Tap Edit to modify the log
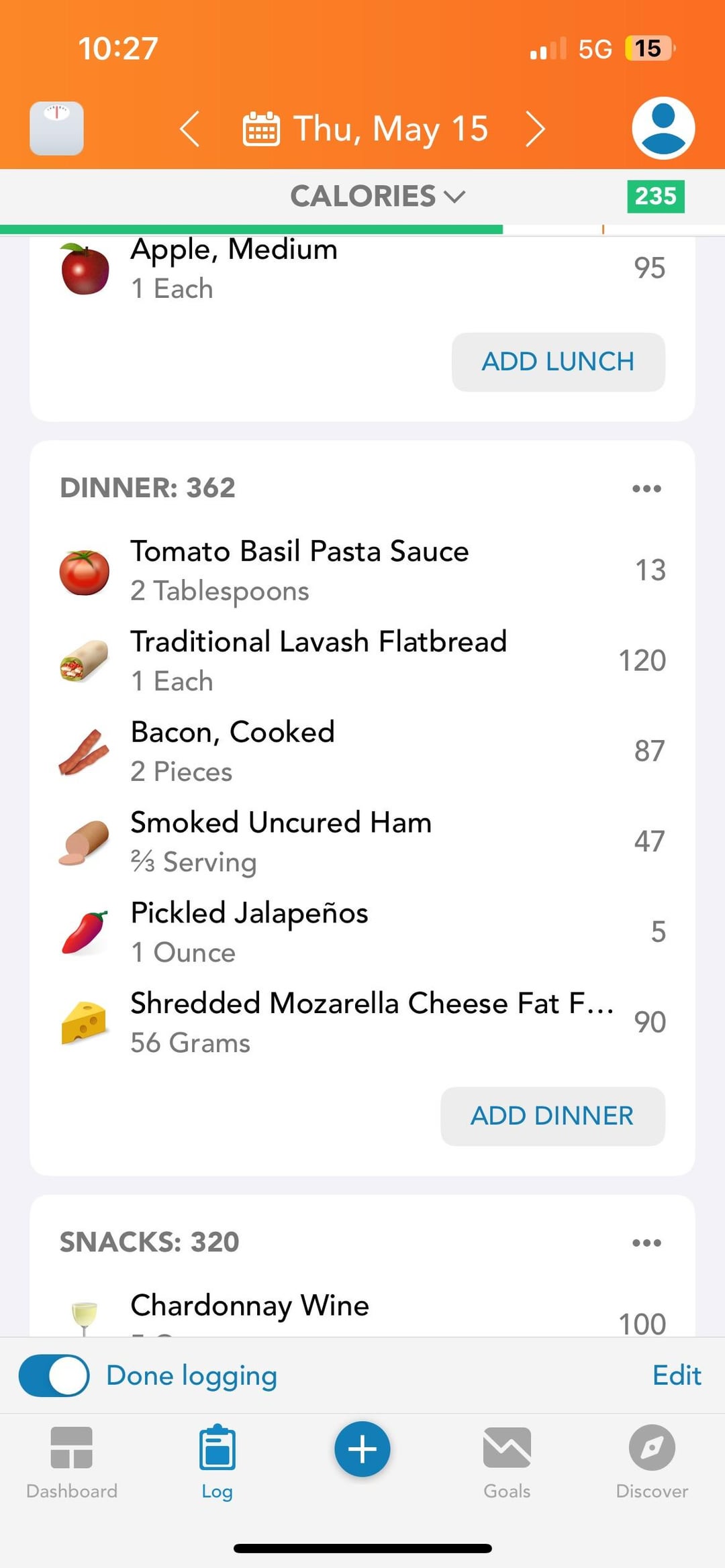Viewport: 725px width, 1568px height. pyautogui.click(x=677, y=1375)
